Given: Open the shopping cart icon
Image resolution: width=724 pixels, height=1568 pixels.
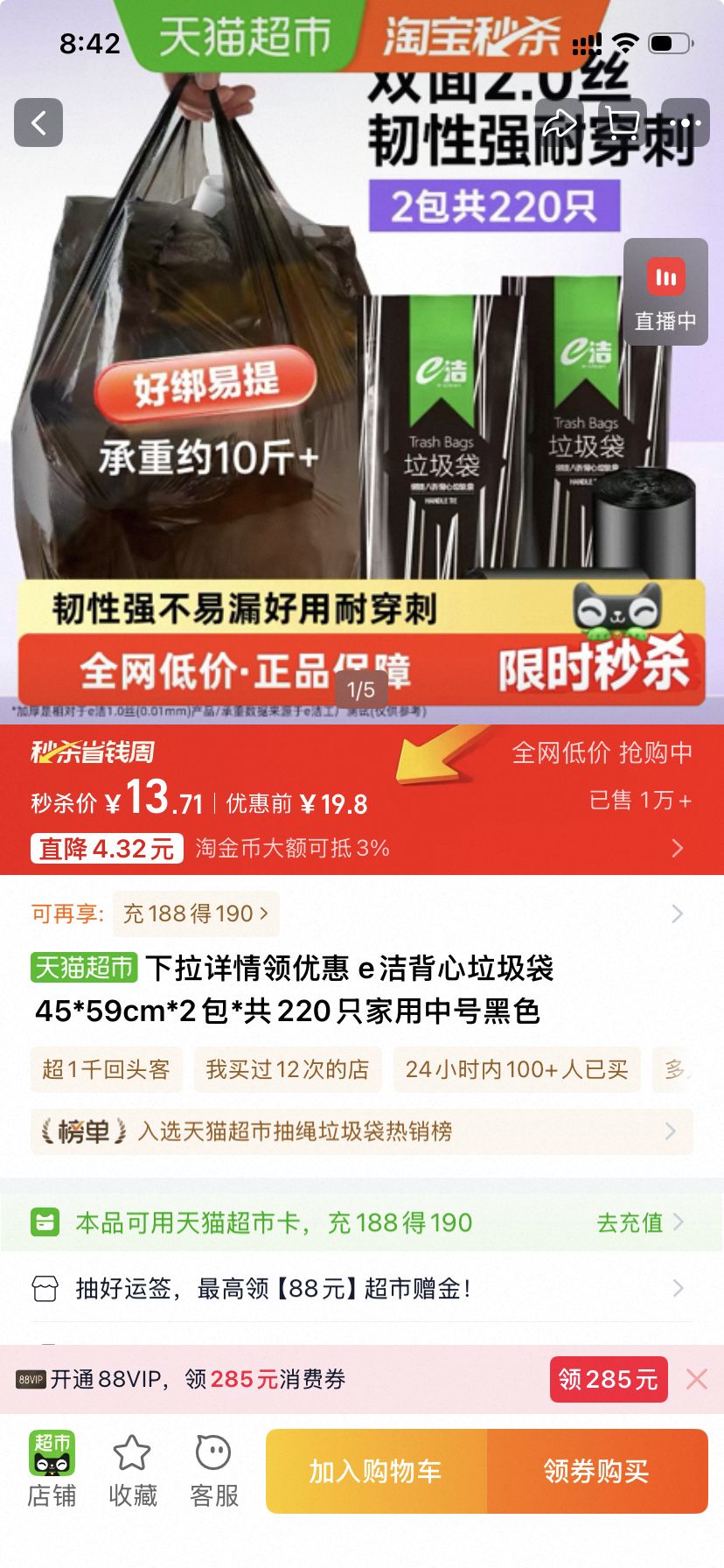Looking at the screenshot, I should tap(622, 122).
